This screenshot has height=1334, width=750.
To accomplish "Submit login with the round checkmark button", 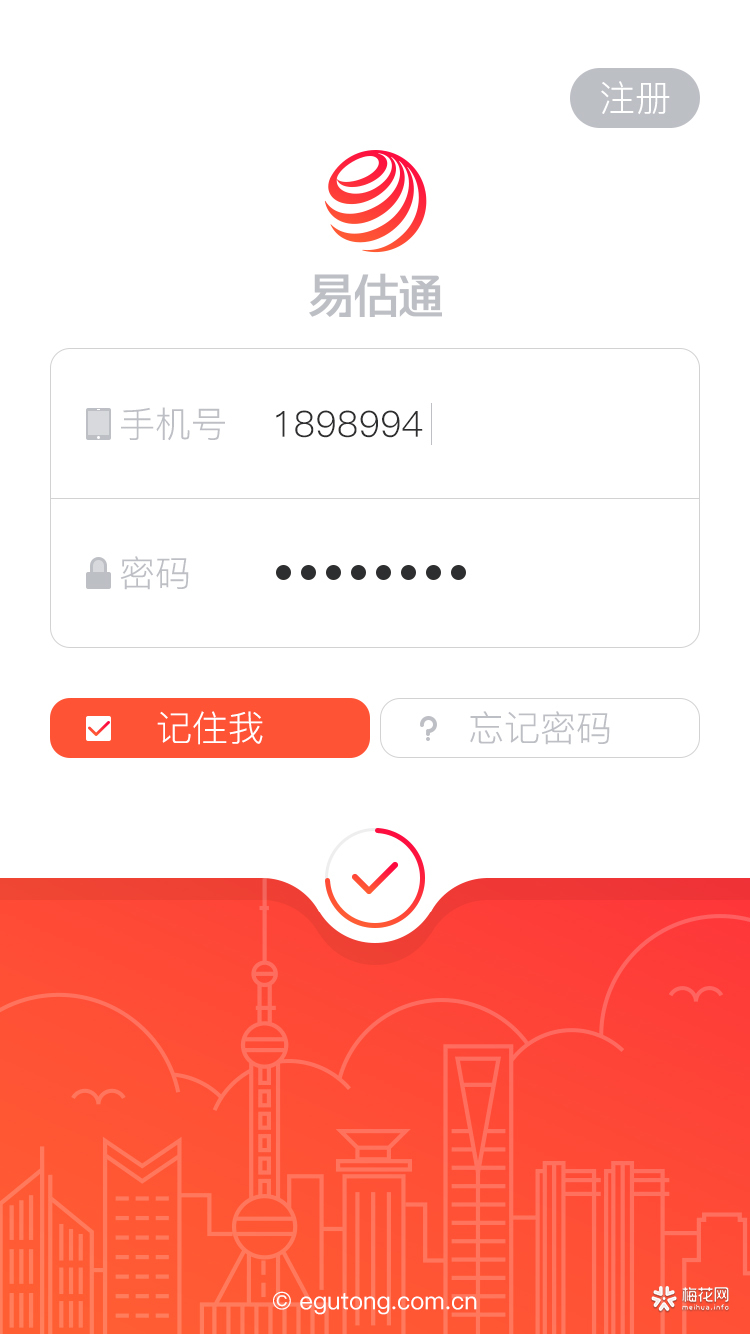I will [375, 877].
